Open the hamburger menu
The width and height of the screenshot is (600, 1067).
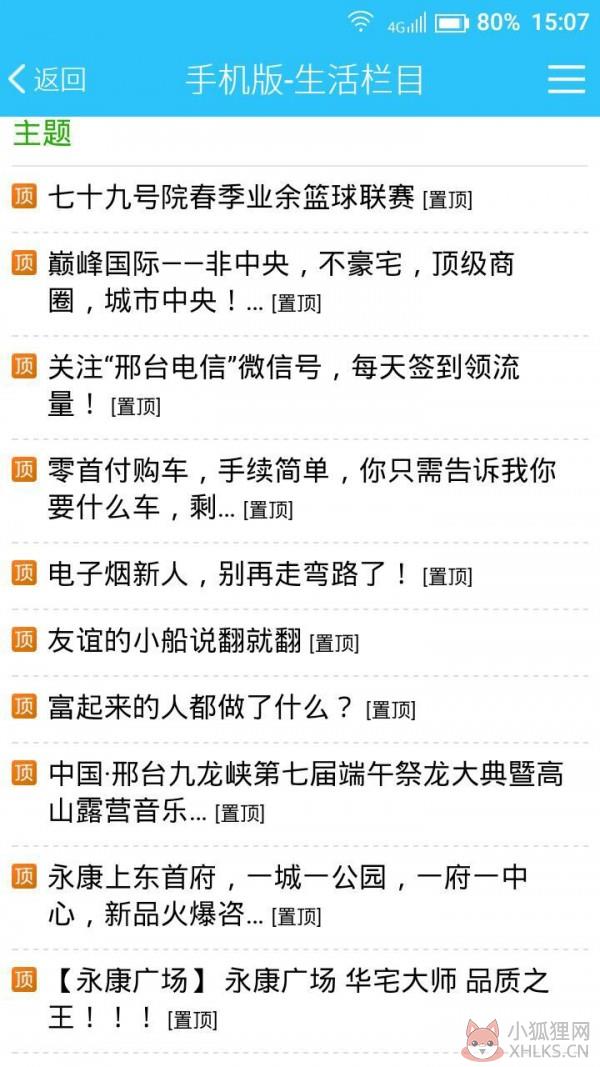(x=566, y=80)
